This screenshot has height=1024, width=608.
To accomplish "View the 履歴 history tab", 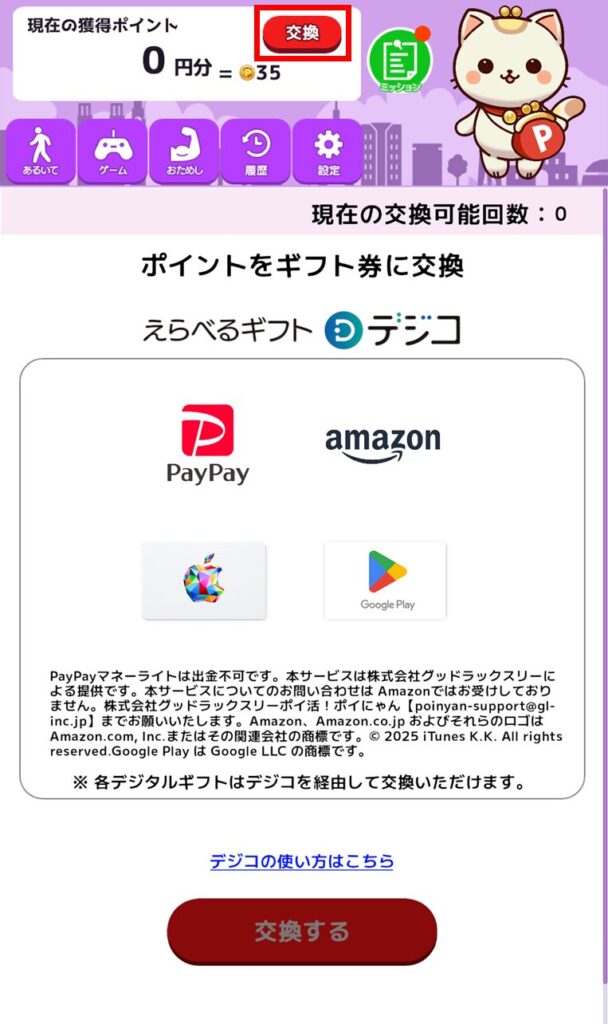I will click(x=256, y=151).
